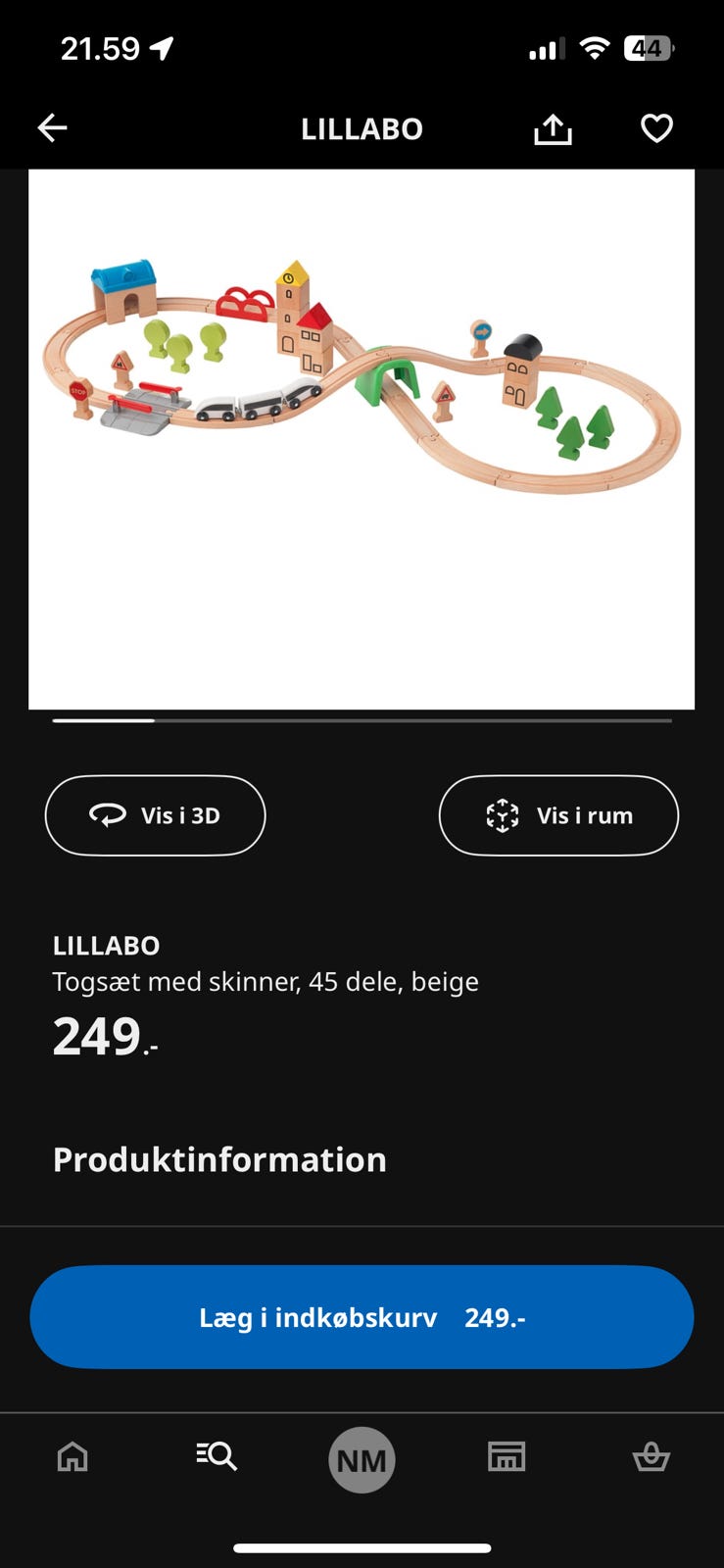Open the LILLABO train set product image
The width and height of the screenshot is (724, 1568).
362,438
